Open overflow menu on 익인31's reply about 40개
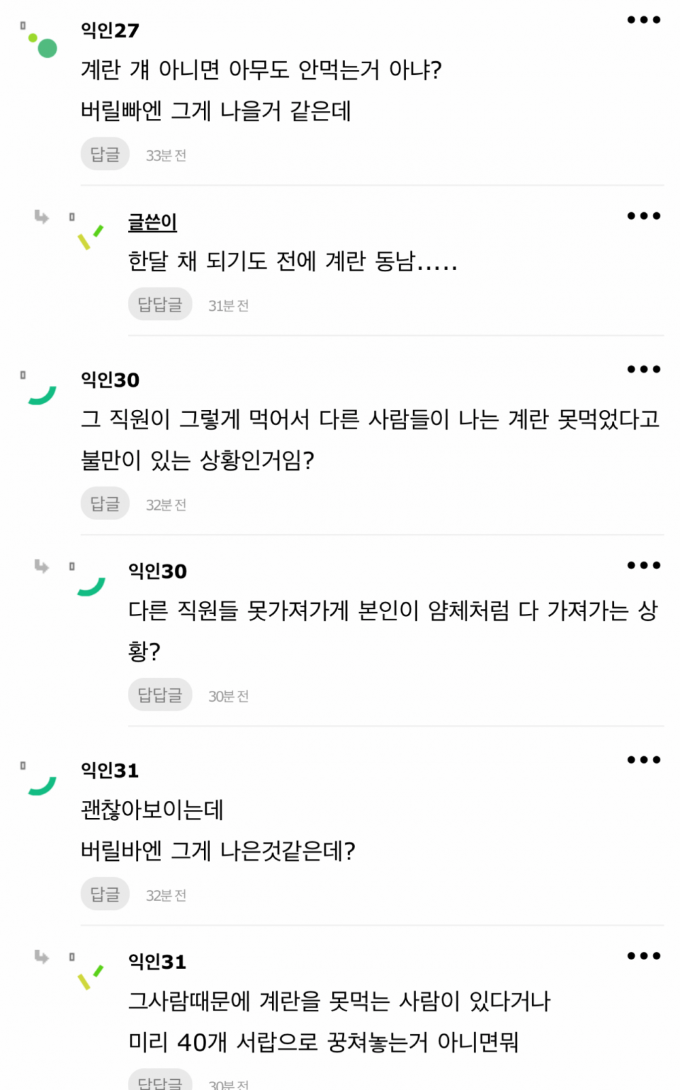680x1090 pixels. (644, 956)
